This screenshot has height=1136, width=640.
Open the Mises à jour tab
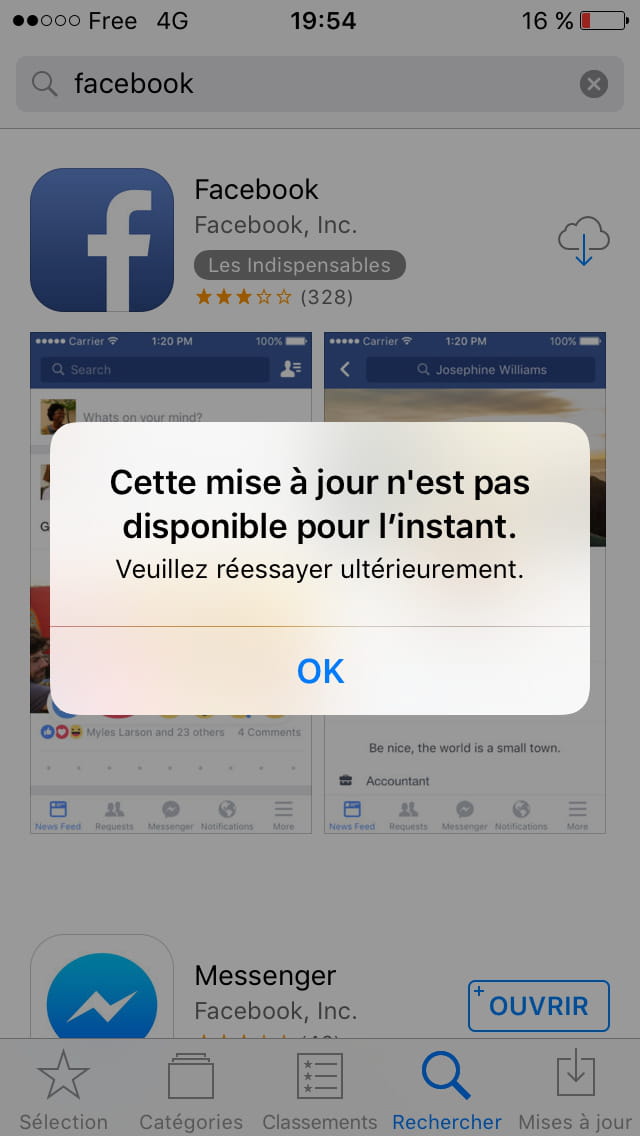click(x=575, y=1089)
